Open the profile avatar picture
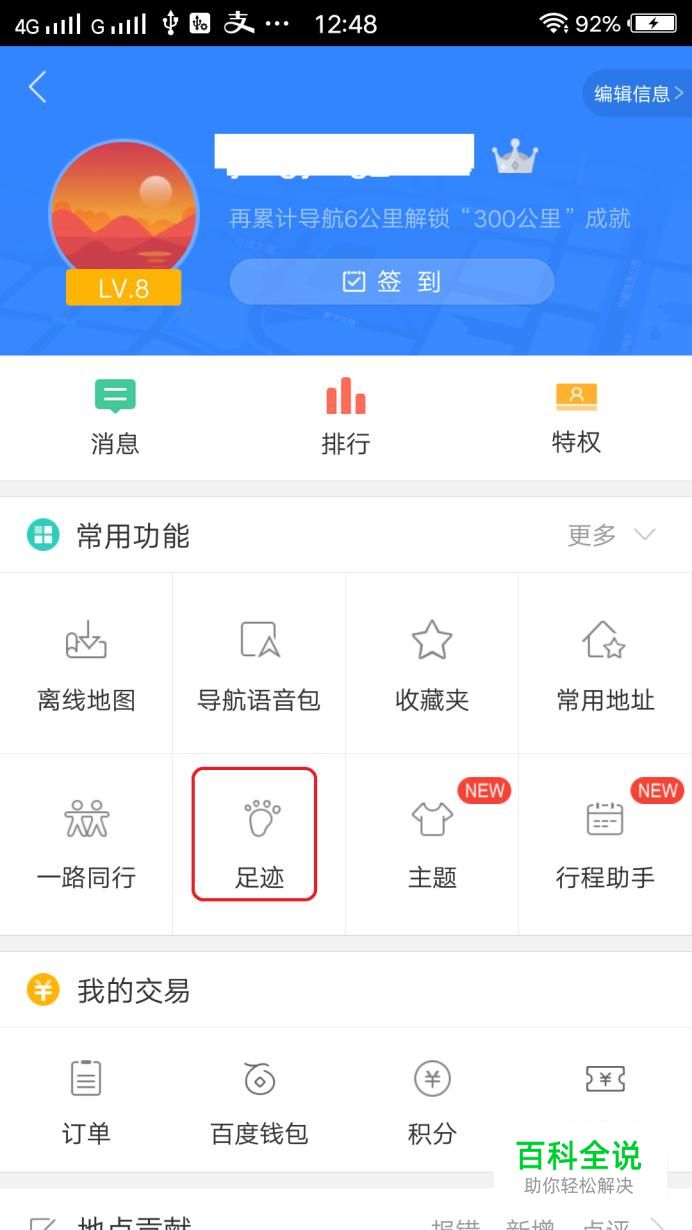The height and width of the screenshot is (1230, 692). (x=124, y=213)
